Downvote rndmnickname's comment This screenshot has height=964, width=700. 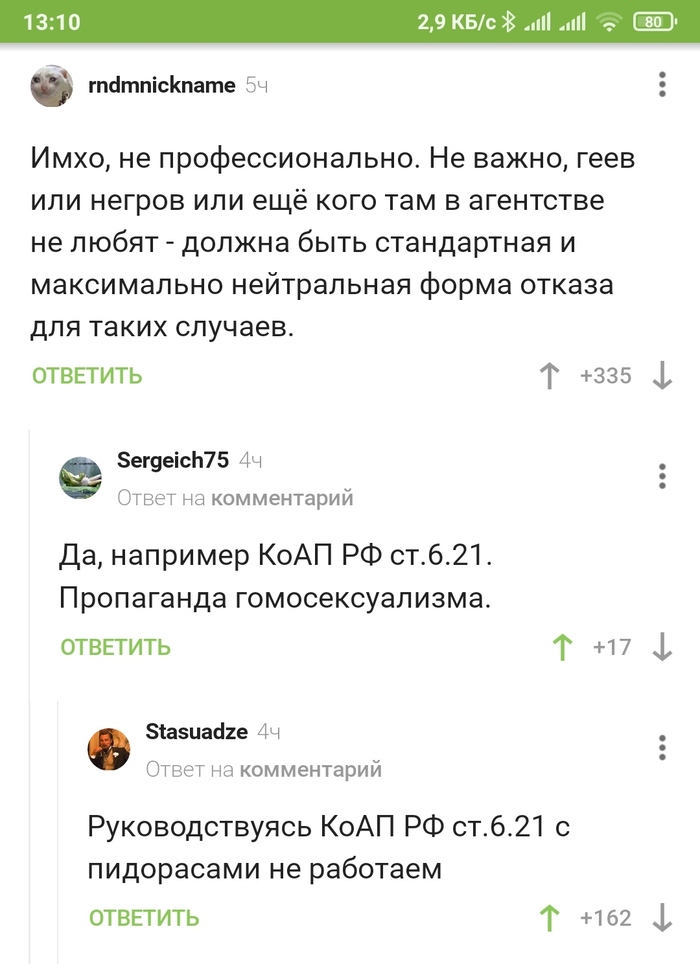click(662, 376)
